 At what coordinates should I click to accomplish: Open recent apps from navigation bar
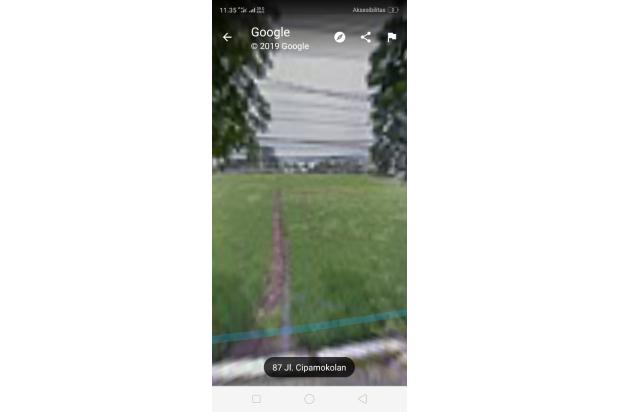click(x=256, y=398)
